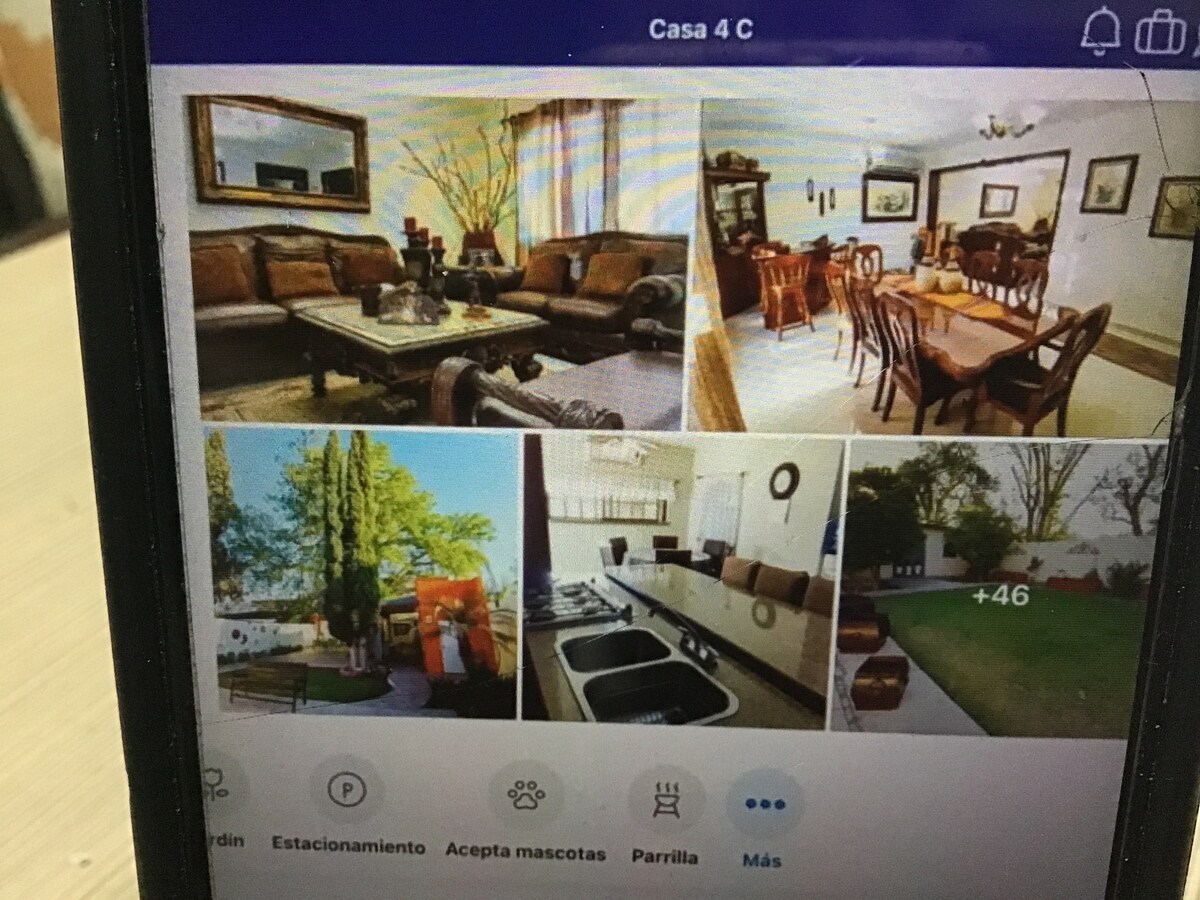Open the notifications bell
The image size is (1200, 900).
click(x=1100, y=31)
